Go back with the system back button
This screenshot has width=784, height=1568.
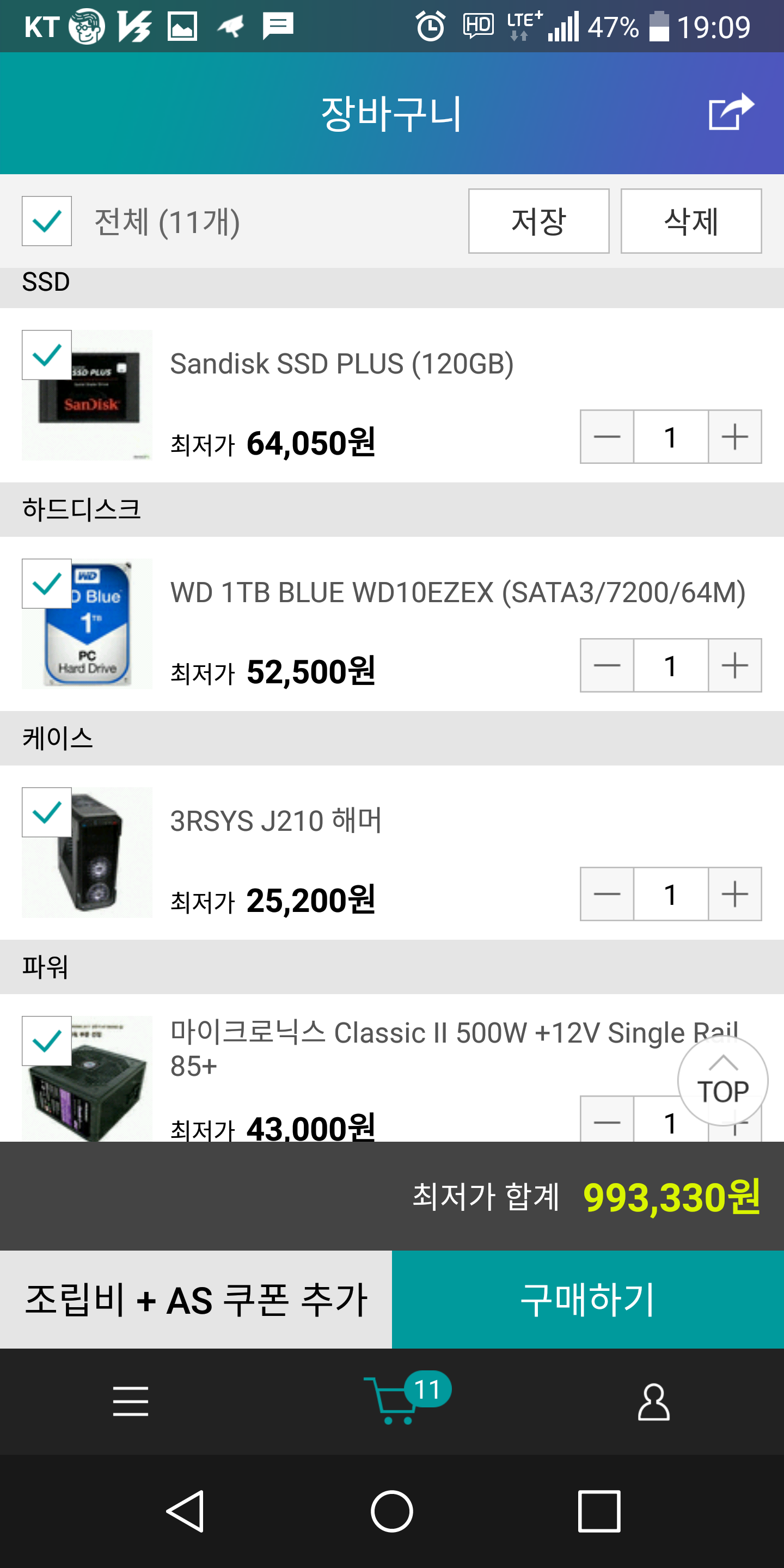185,1511
